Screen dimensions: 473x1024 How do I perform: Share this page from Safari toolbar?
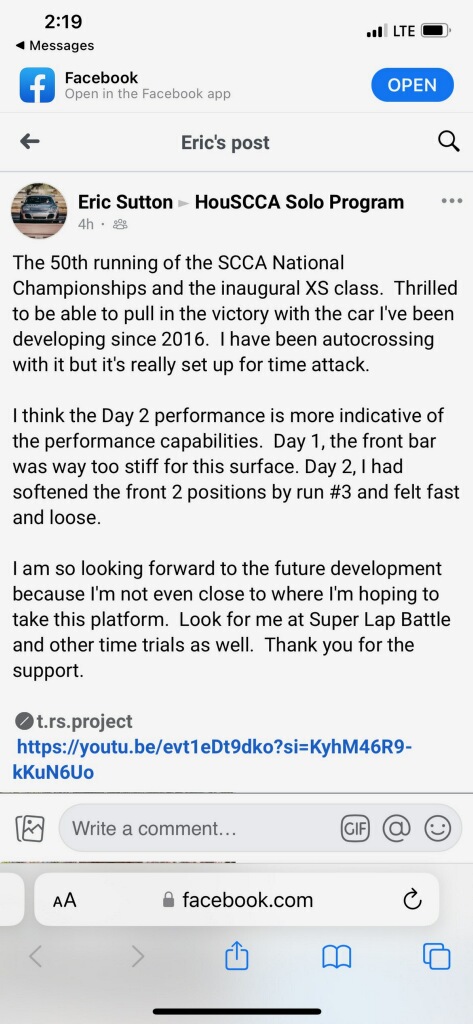236,957
